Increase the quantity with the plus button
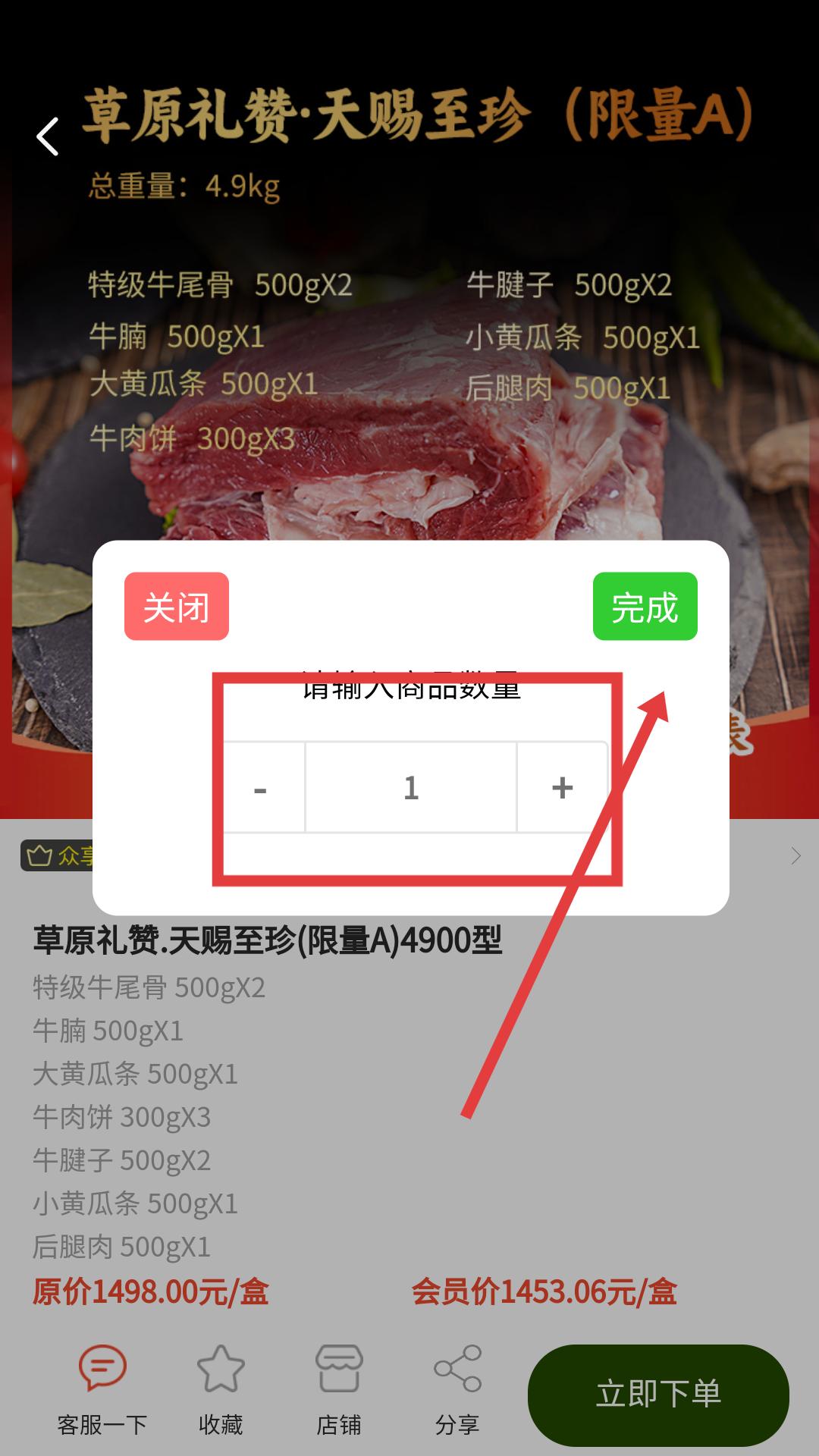The image size is (819, 1456). (x=562, y=787)
